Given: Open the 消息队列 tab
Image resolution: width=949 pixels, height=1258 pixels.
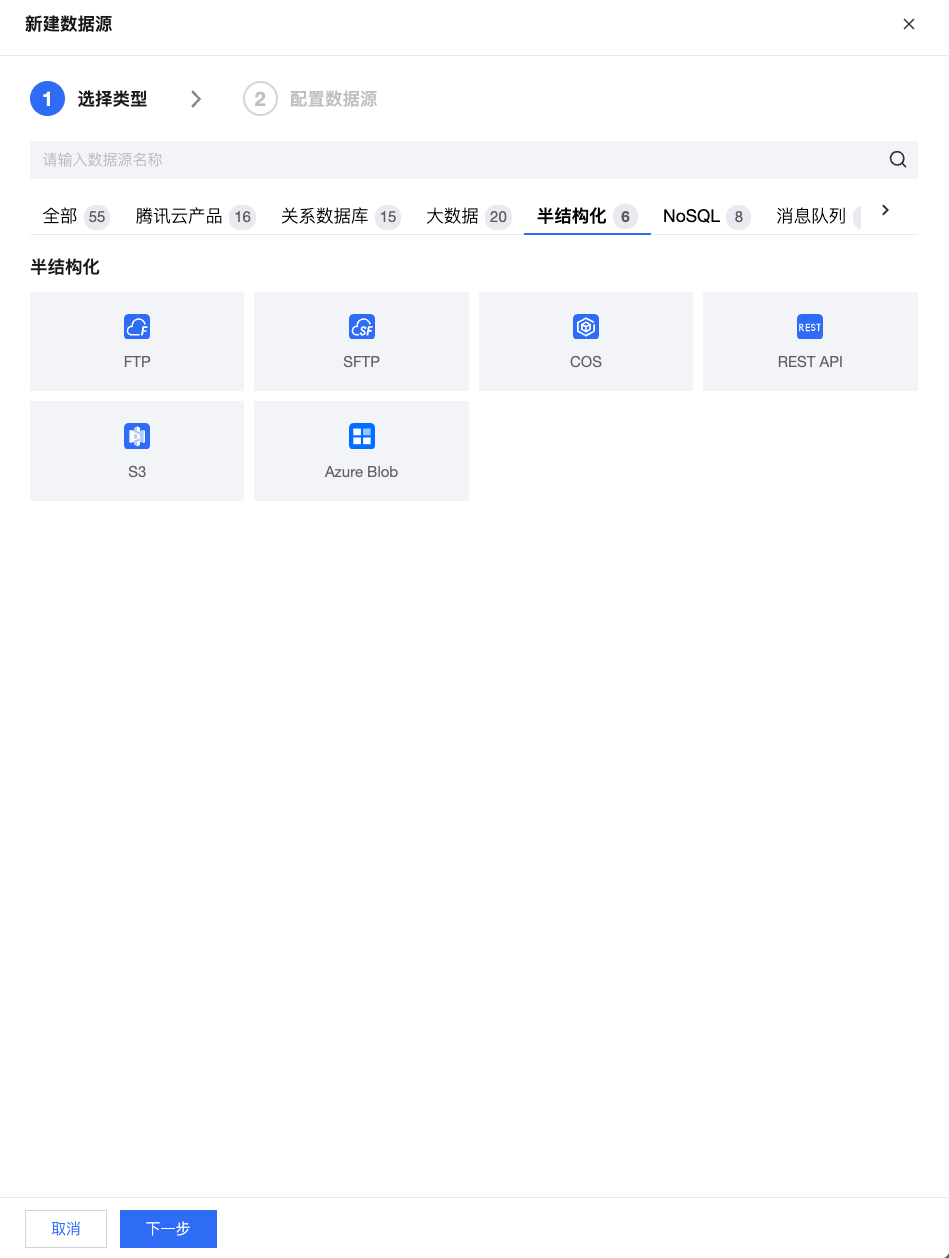Looking at the screenshot, I should 811,216.
